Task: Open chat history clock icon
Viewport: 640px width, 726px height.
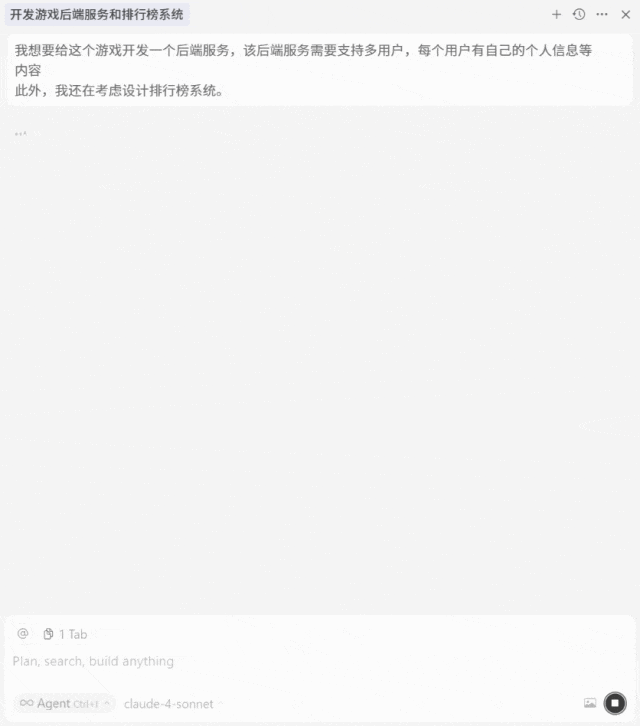Action: [x=579, y=15]
